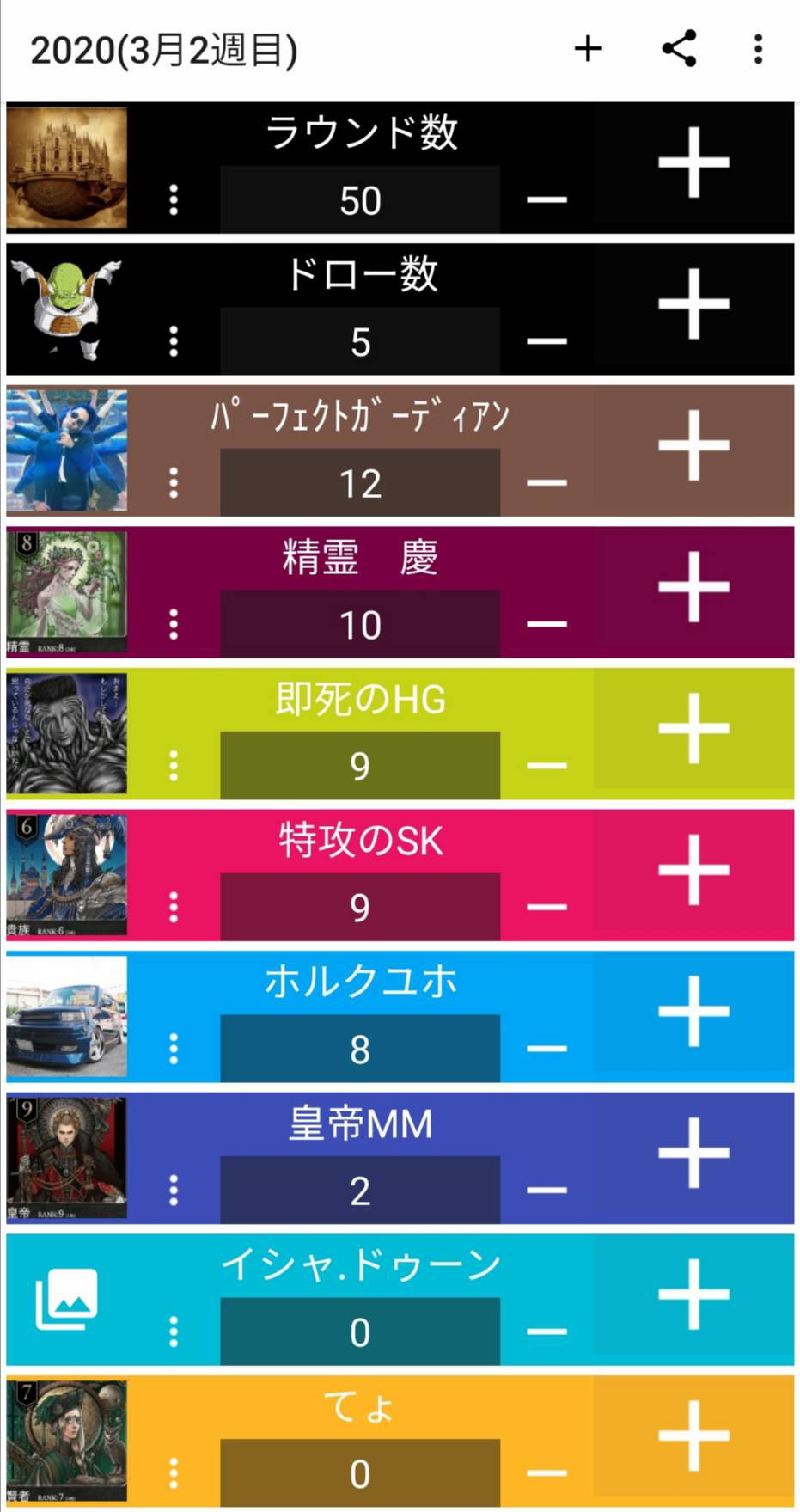The image size is (800, 1512).
Task: Decrease the ラウンド数 counter
Action: [547, 200]
